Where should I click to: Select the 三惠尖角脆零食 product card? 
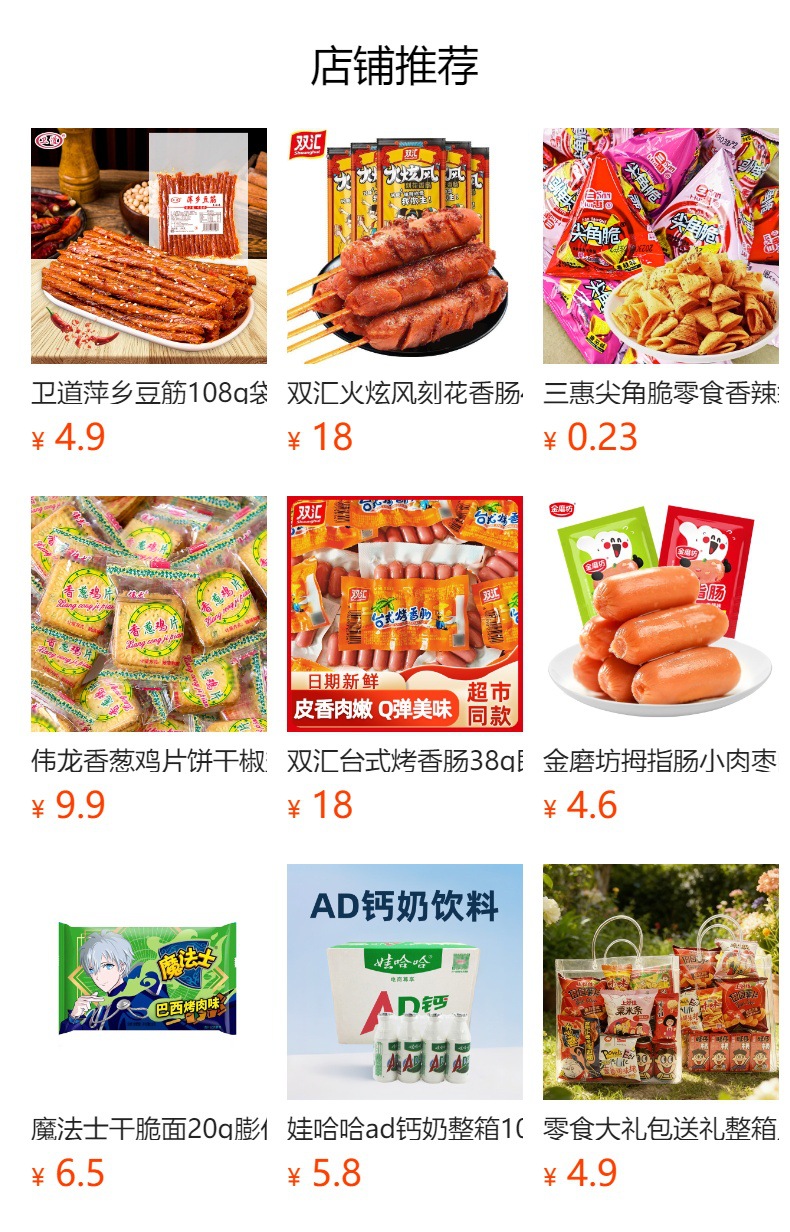coord(660,246)
